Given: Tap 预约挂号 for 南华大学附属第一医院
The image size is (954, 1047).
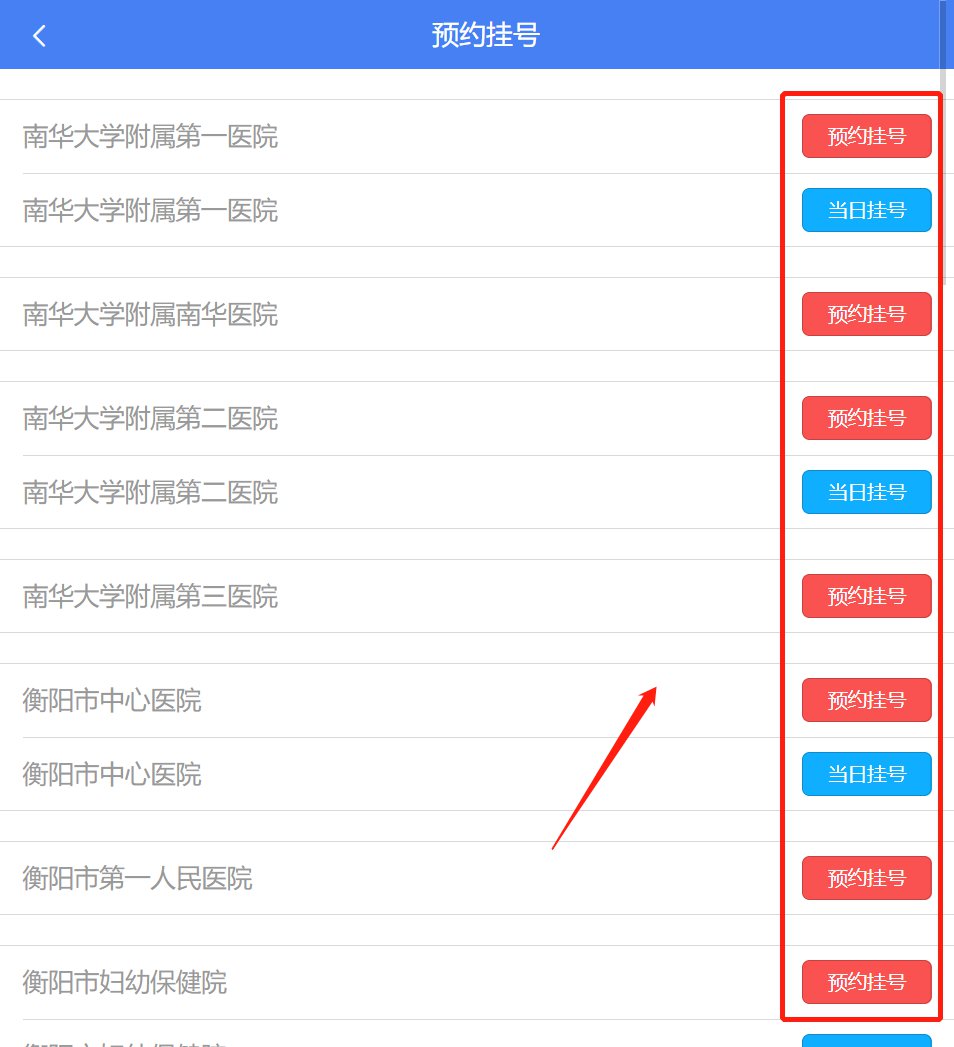Looking at the screenshot, I should coord(866,136).
